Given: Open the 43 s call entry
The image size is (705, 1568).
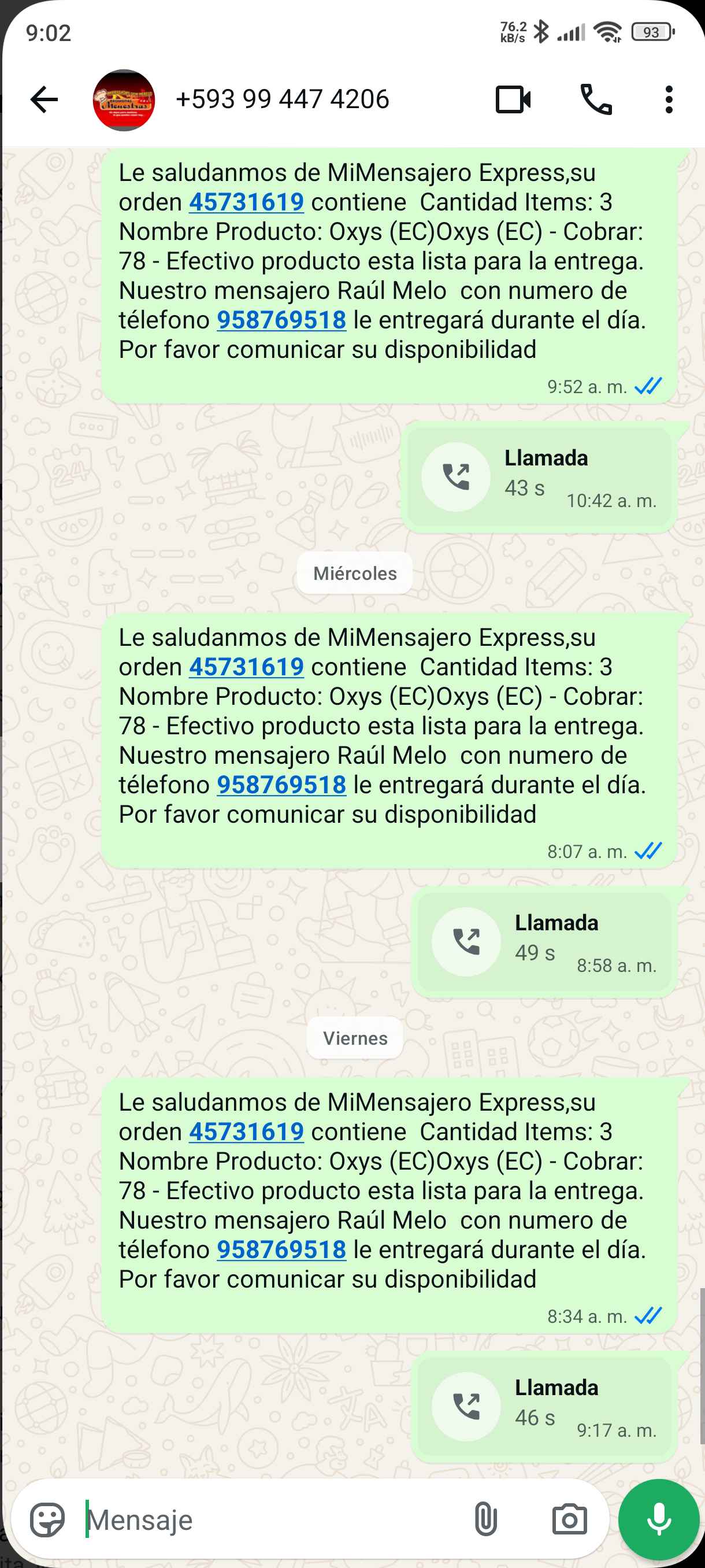Looking at the screenshot, I should 539,476.
